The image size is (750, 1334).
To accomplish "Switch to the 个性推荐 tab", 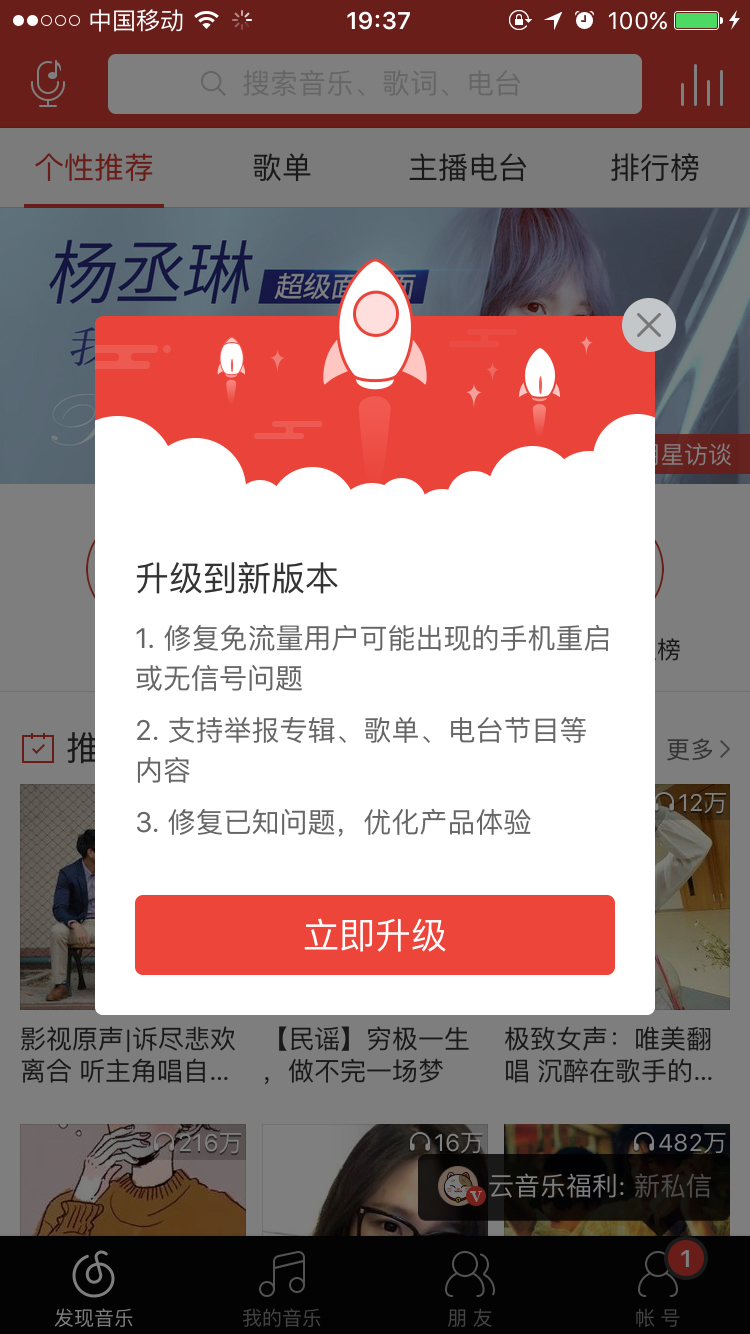I will (x=94, y=168).
